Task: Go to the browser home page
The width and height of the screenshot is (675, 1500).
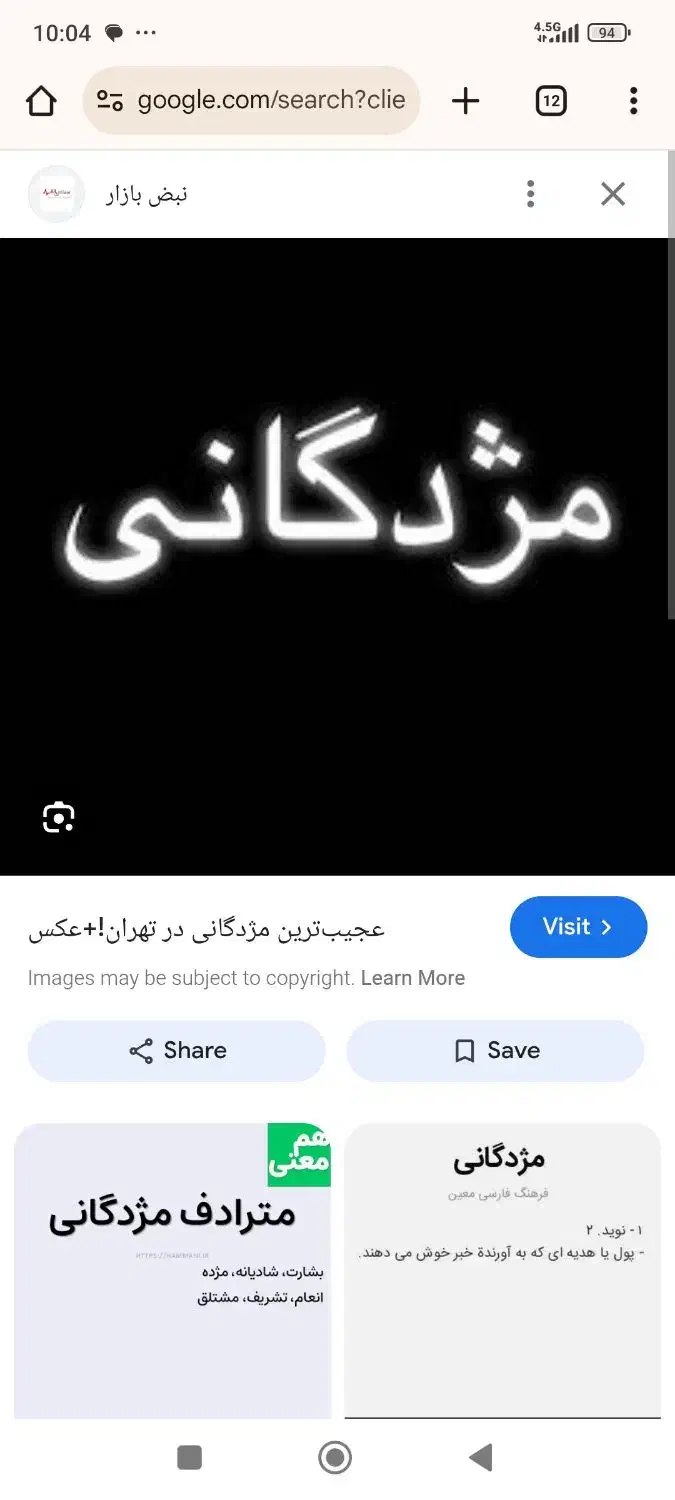Action: [x=41, y=101]
